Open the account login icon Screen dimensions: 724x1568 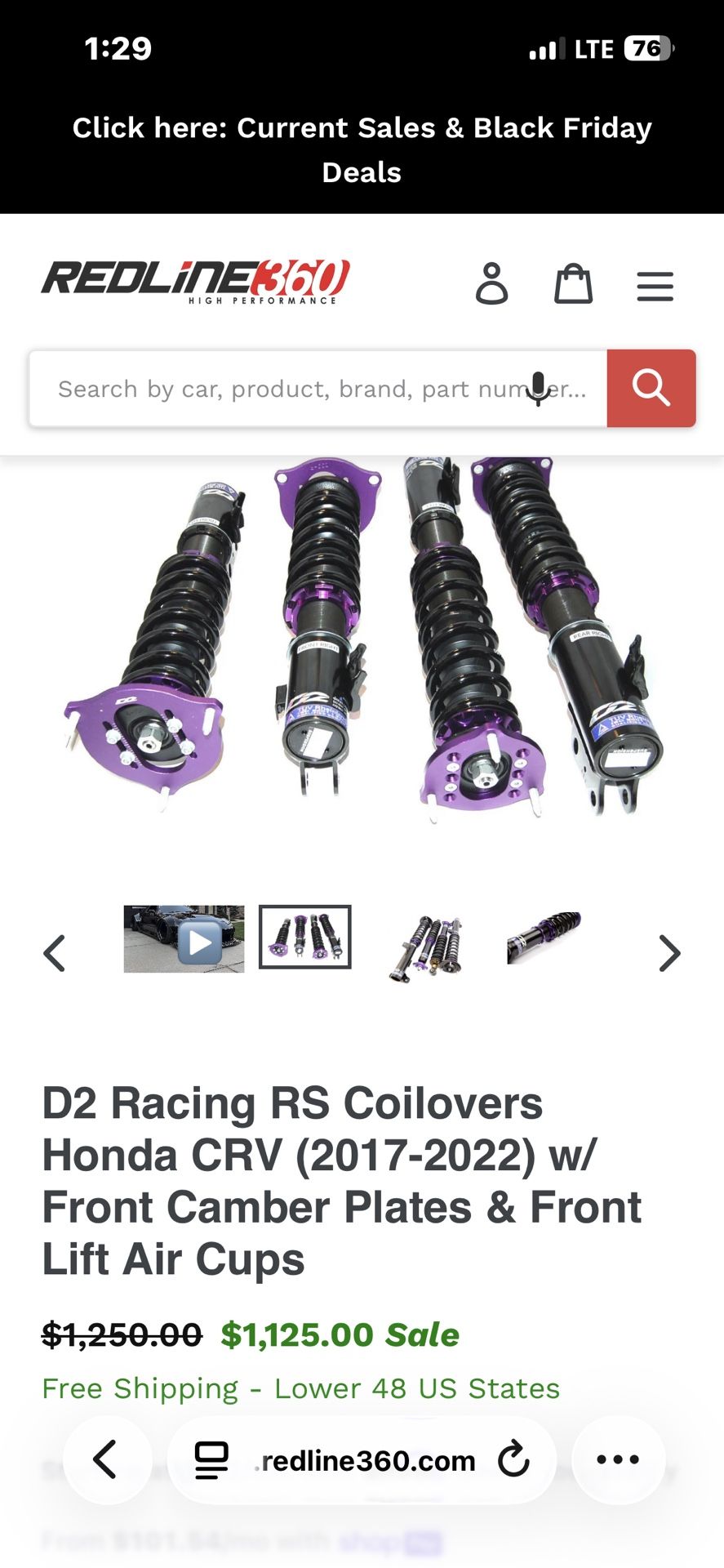[492, 284]
